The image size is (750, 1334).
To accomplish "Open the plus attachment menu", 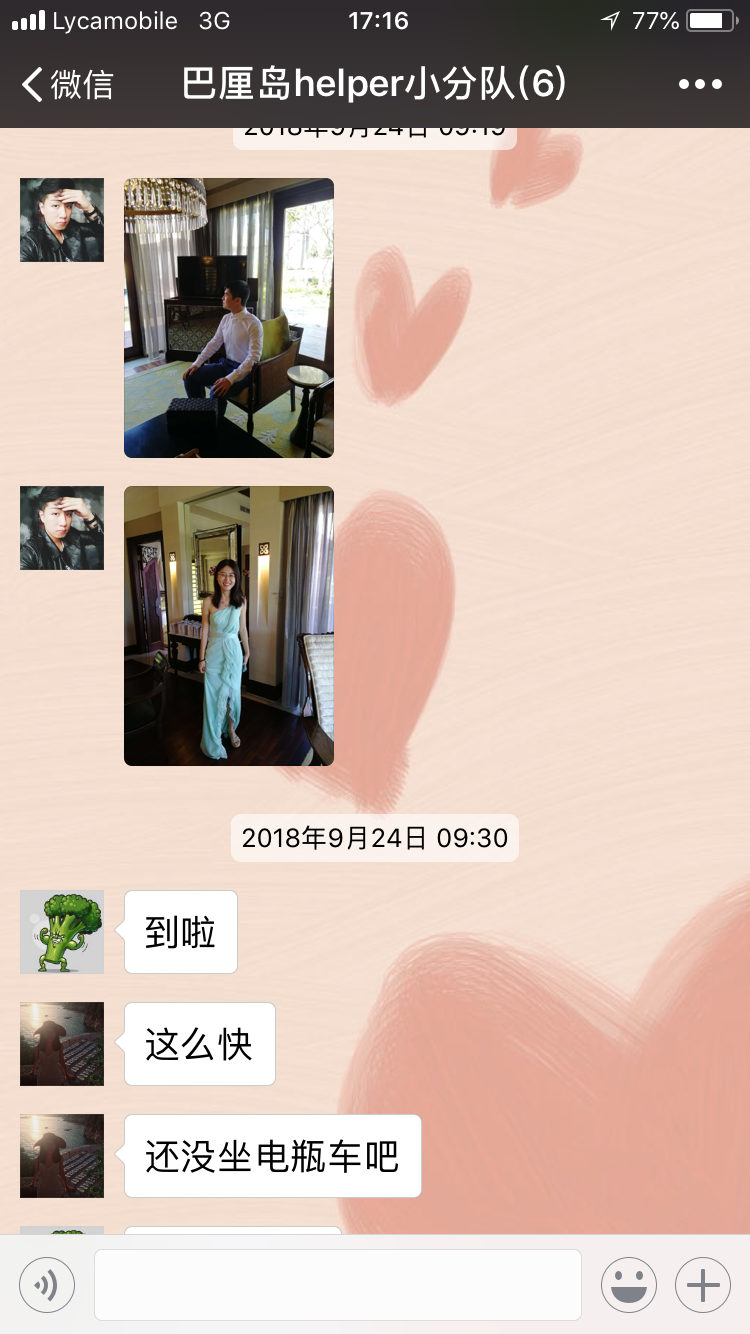I will (x=703, y=1285).
